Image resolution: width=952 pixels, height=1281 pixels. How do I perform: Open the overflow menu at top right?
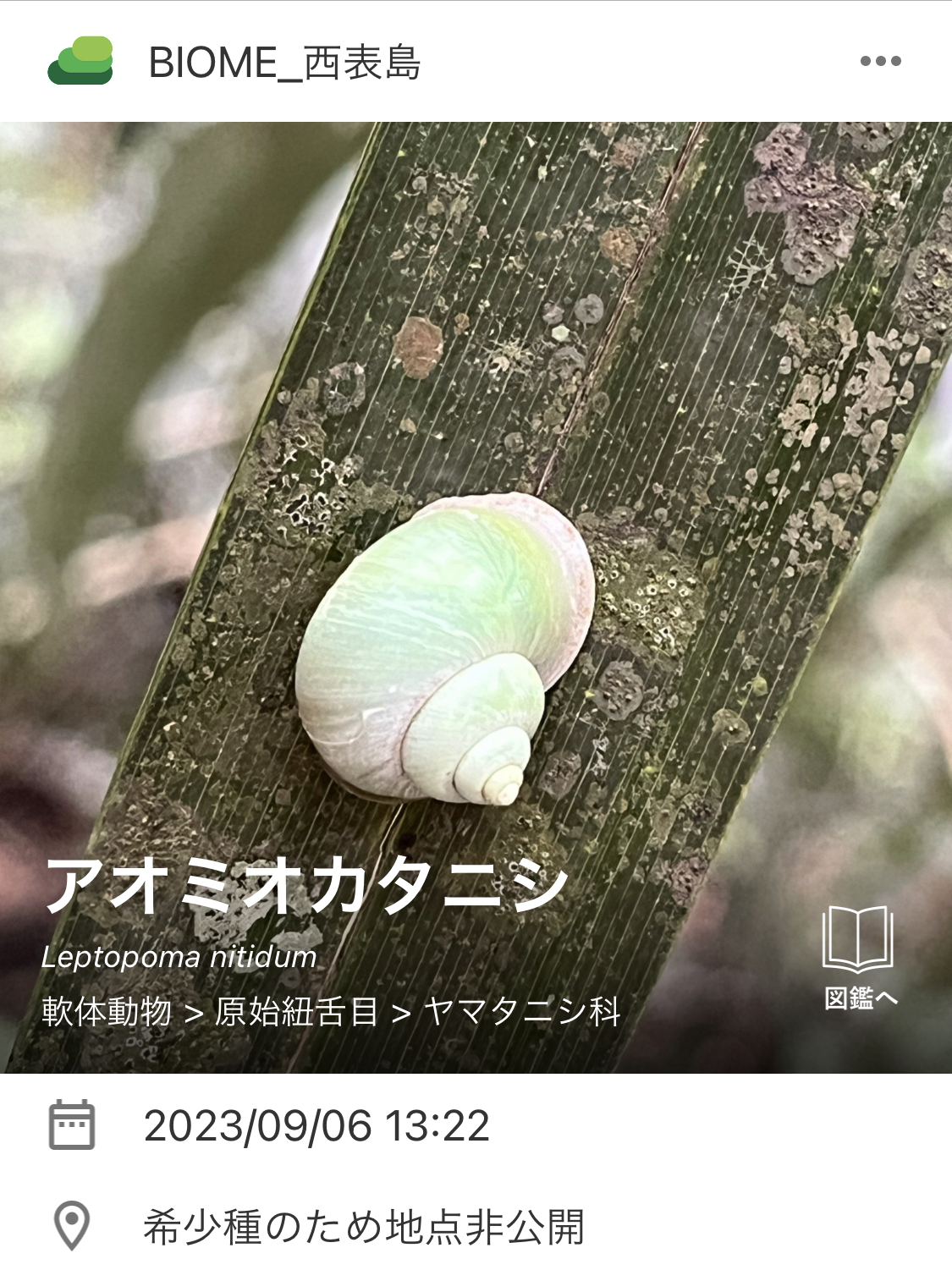(880, 60)
